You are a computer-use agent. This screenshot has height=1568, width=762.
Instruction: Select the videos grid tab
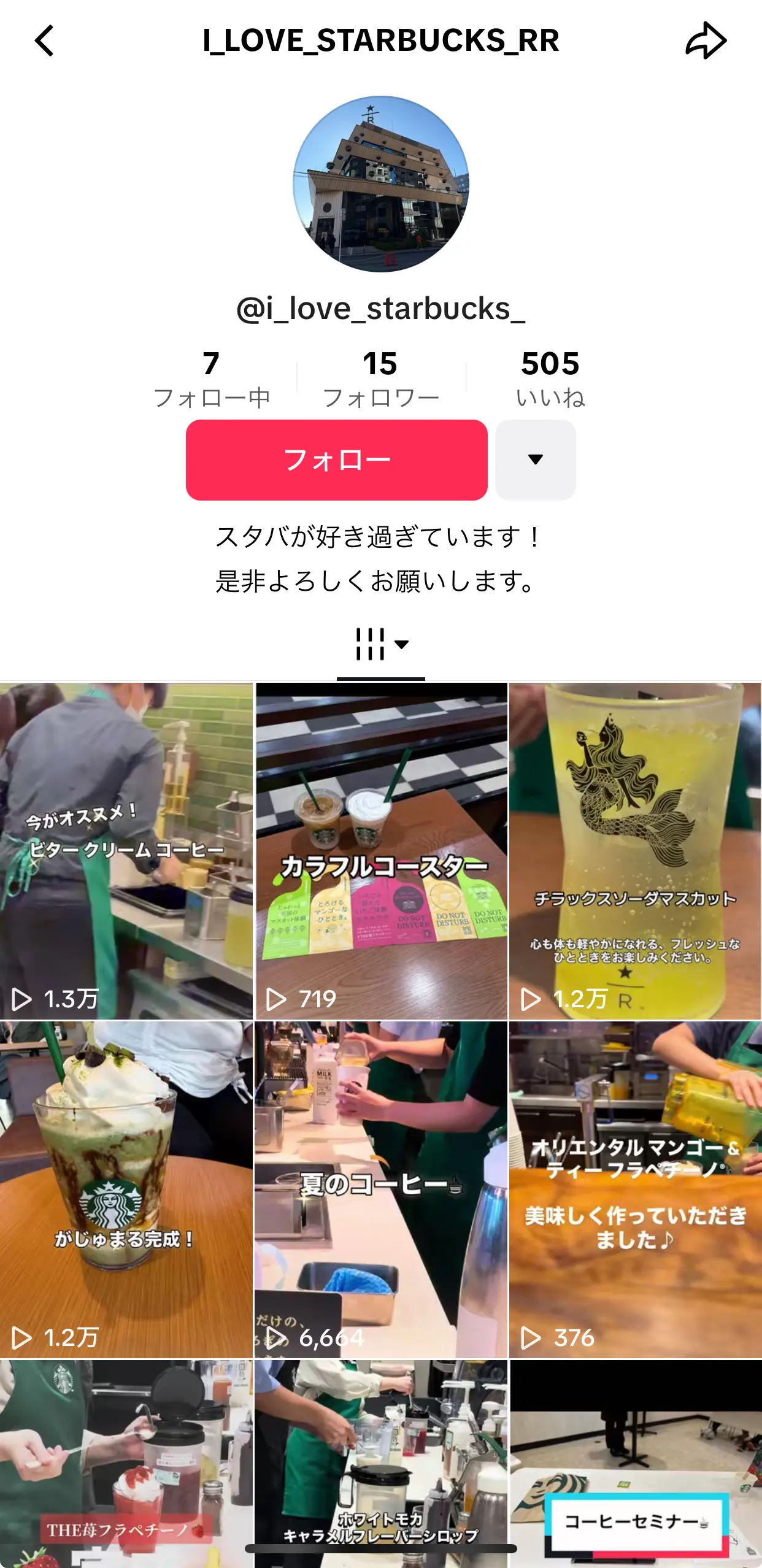pyautogui.click(x=381, y=645)
